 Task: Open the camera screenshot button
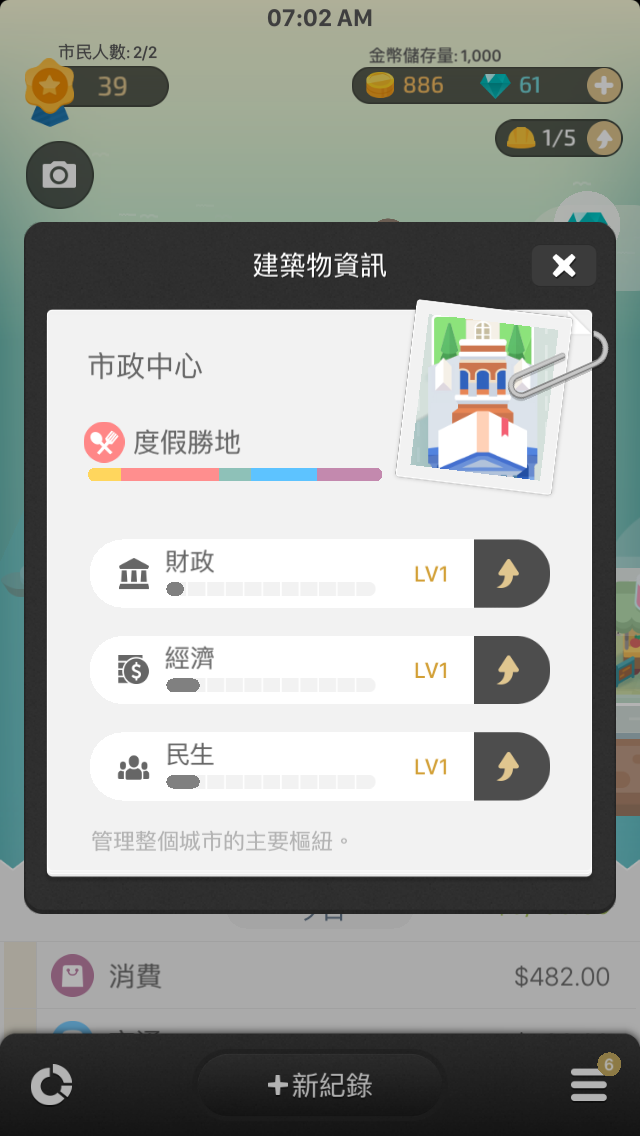click(59, 175)
